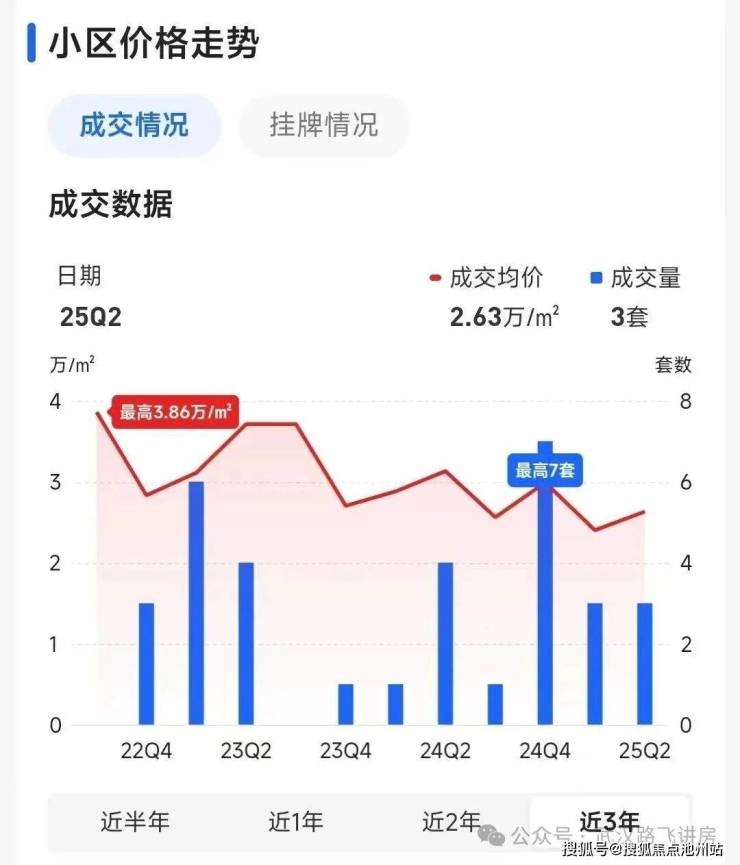This screenshot has width=740, height=865.
Task: Switch to the 挂牌情况 tab
Action: (x=323, y=126)
